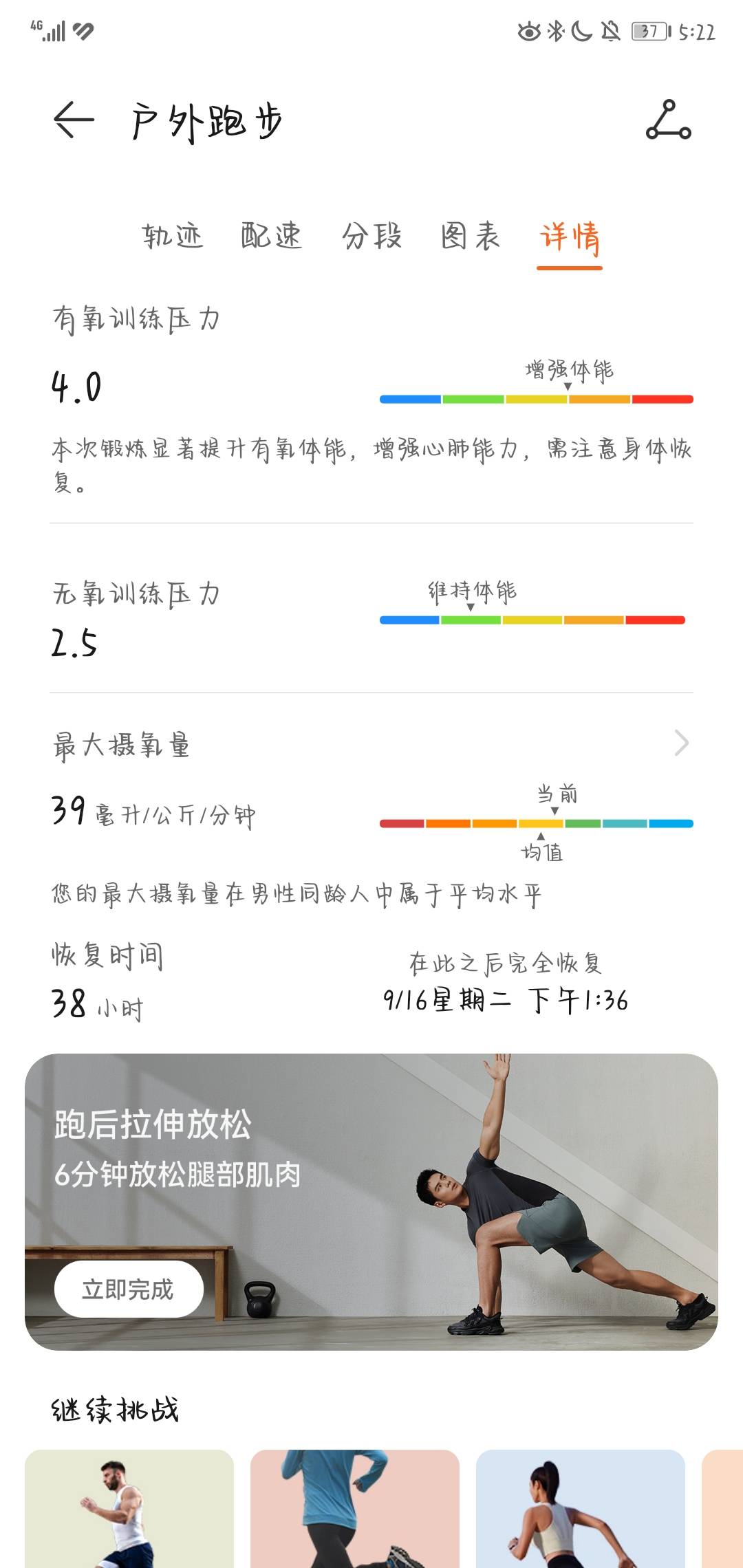This screenshot has height=1568, width=743.
Task: Go back from 户外跑步 screen
Action: point(74,120)
